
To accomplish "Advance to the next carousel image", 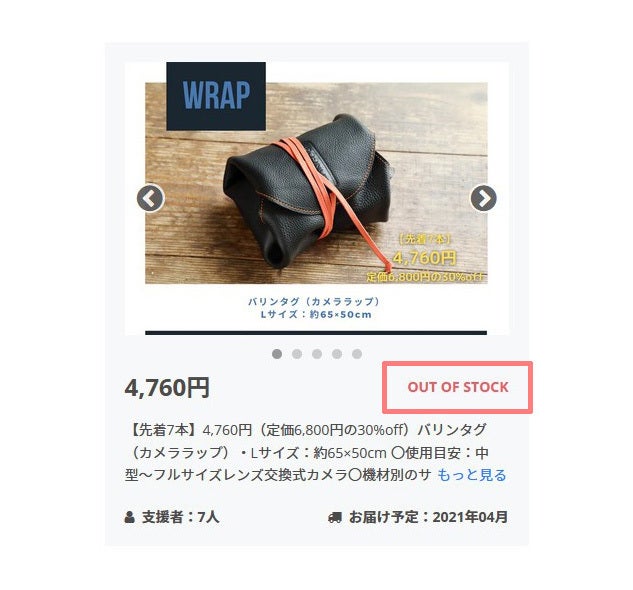I will [x=483, y=198].
